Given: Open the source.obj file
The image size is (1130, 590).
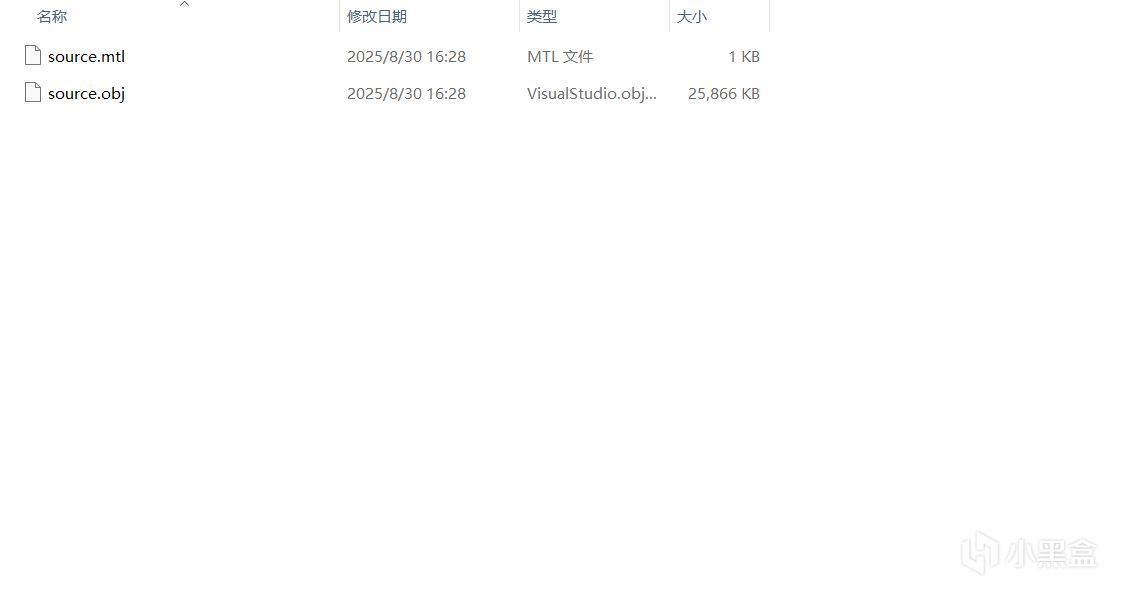Looking at the screenshot, I should 86,94.
